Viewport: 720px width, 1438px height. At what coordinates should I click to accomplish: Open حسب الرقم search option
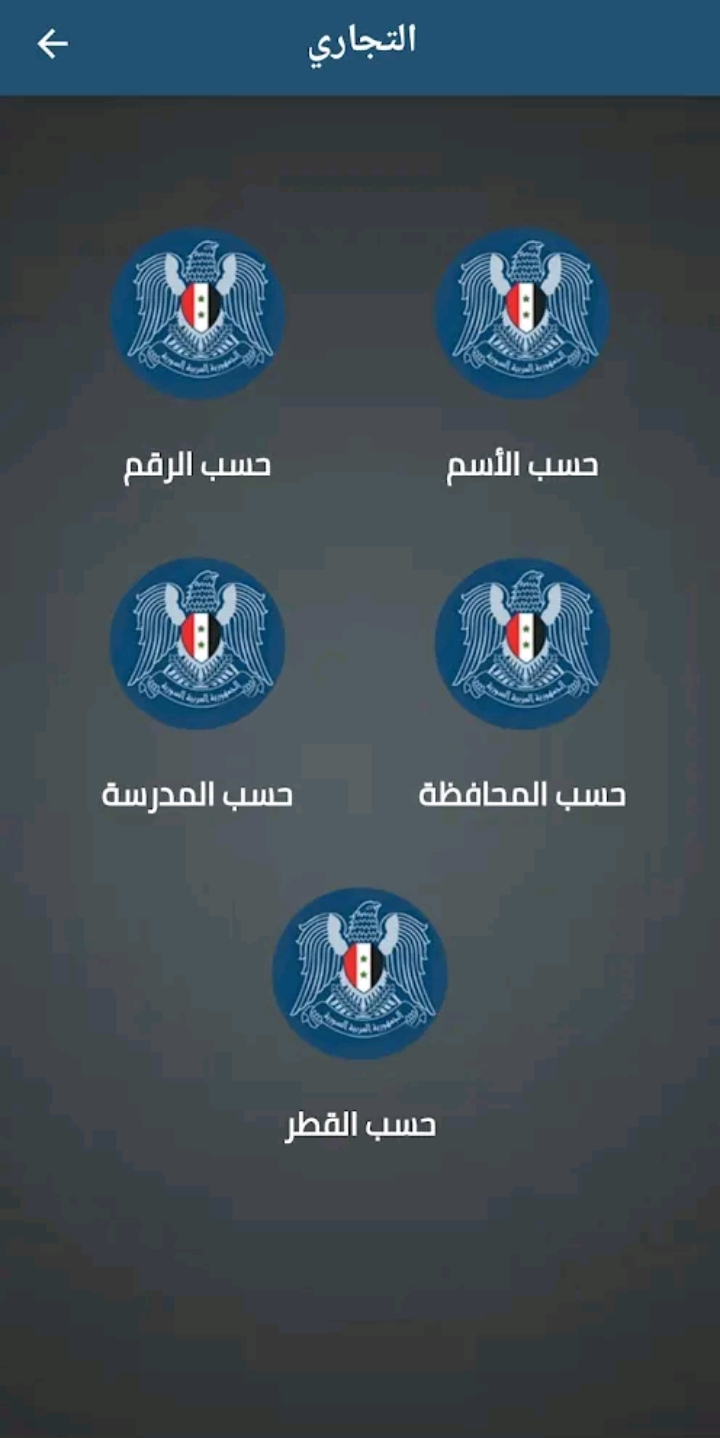point(197,315)
